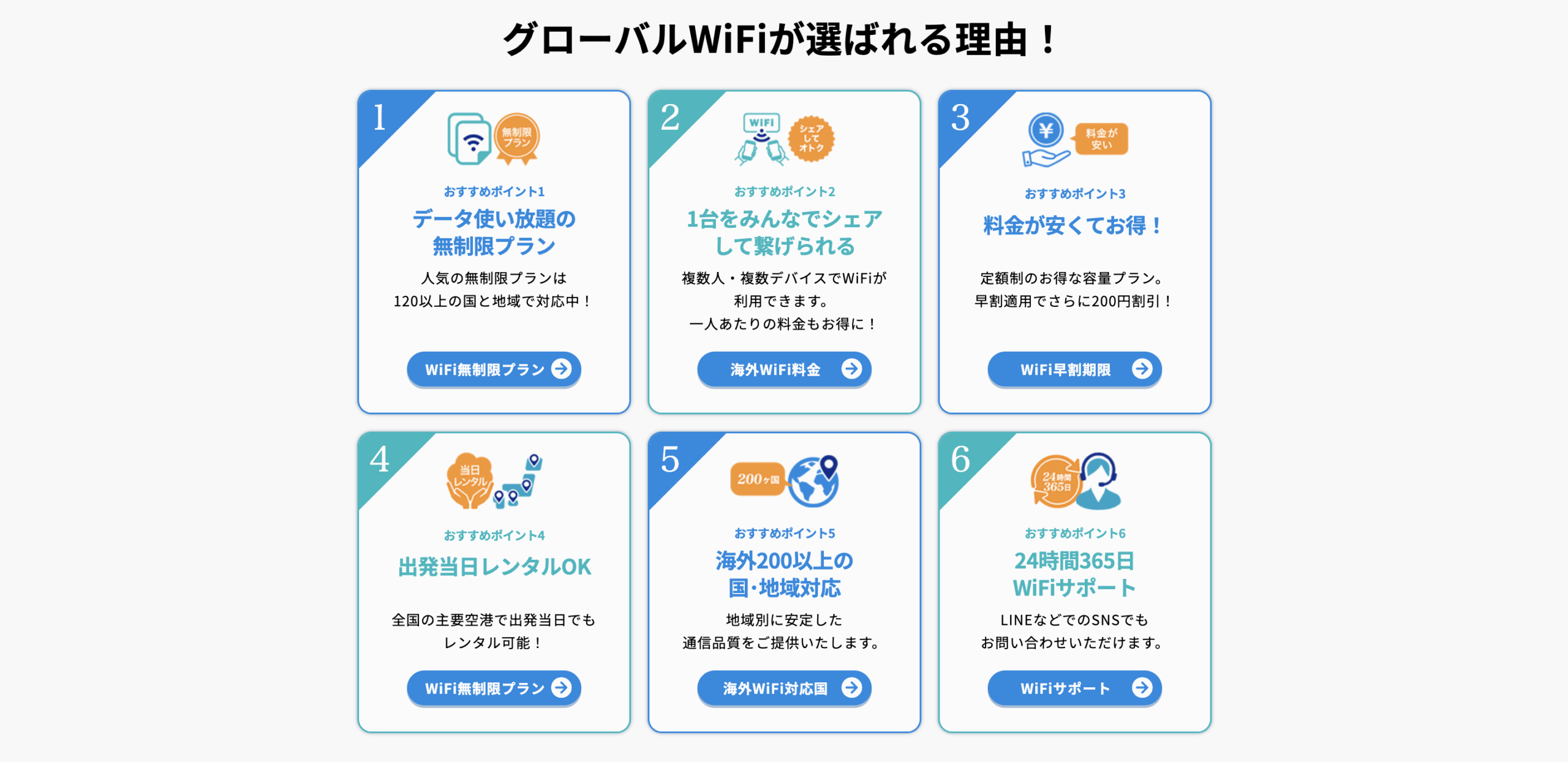The width and height of the screenshot is (1568, 762).
Task: View the 海外WiFi対応国 page
Action: 784,688
